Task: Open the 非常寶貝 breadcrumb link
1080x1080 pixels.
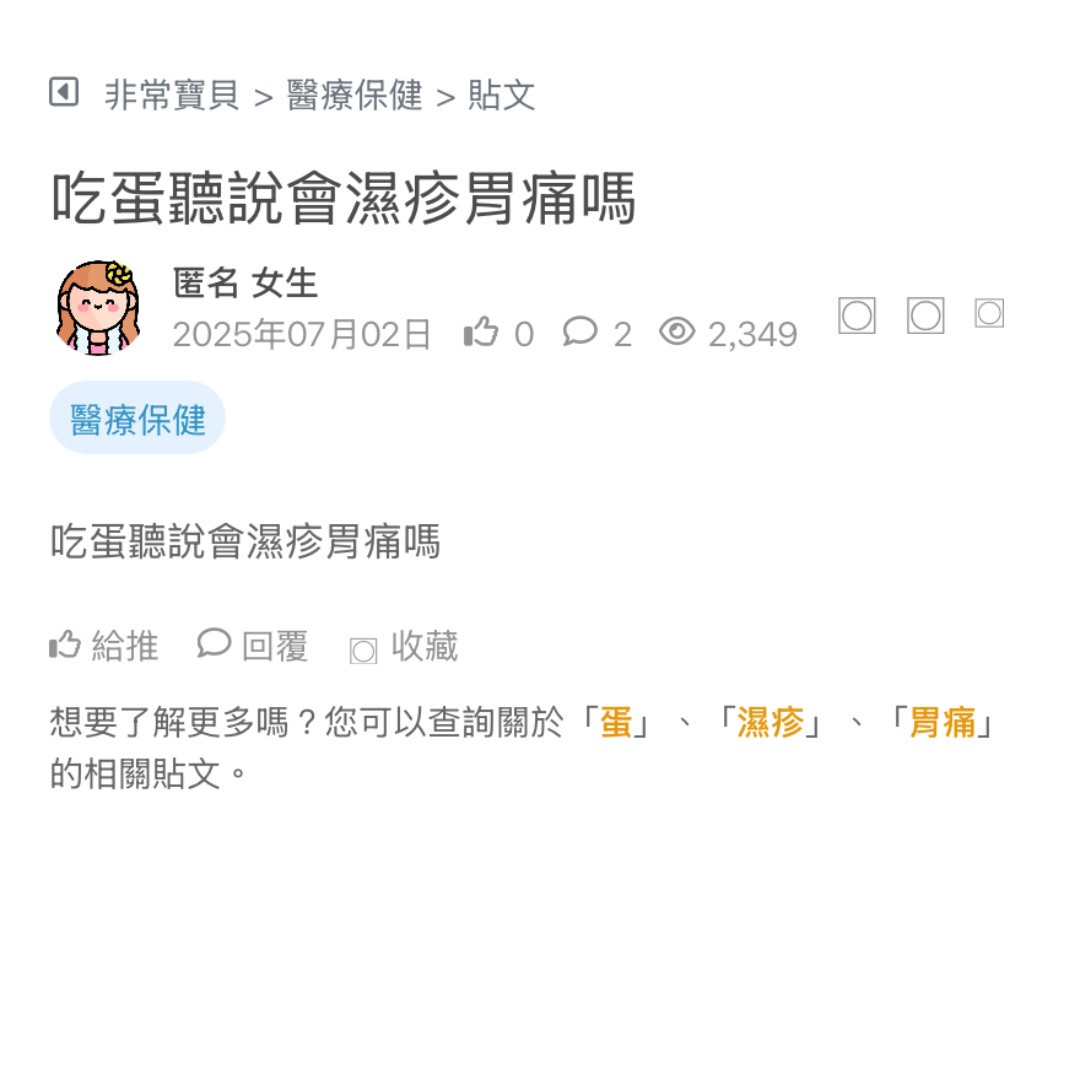Action: coord(172,96)
